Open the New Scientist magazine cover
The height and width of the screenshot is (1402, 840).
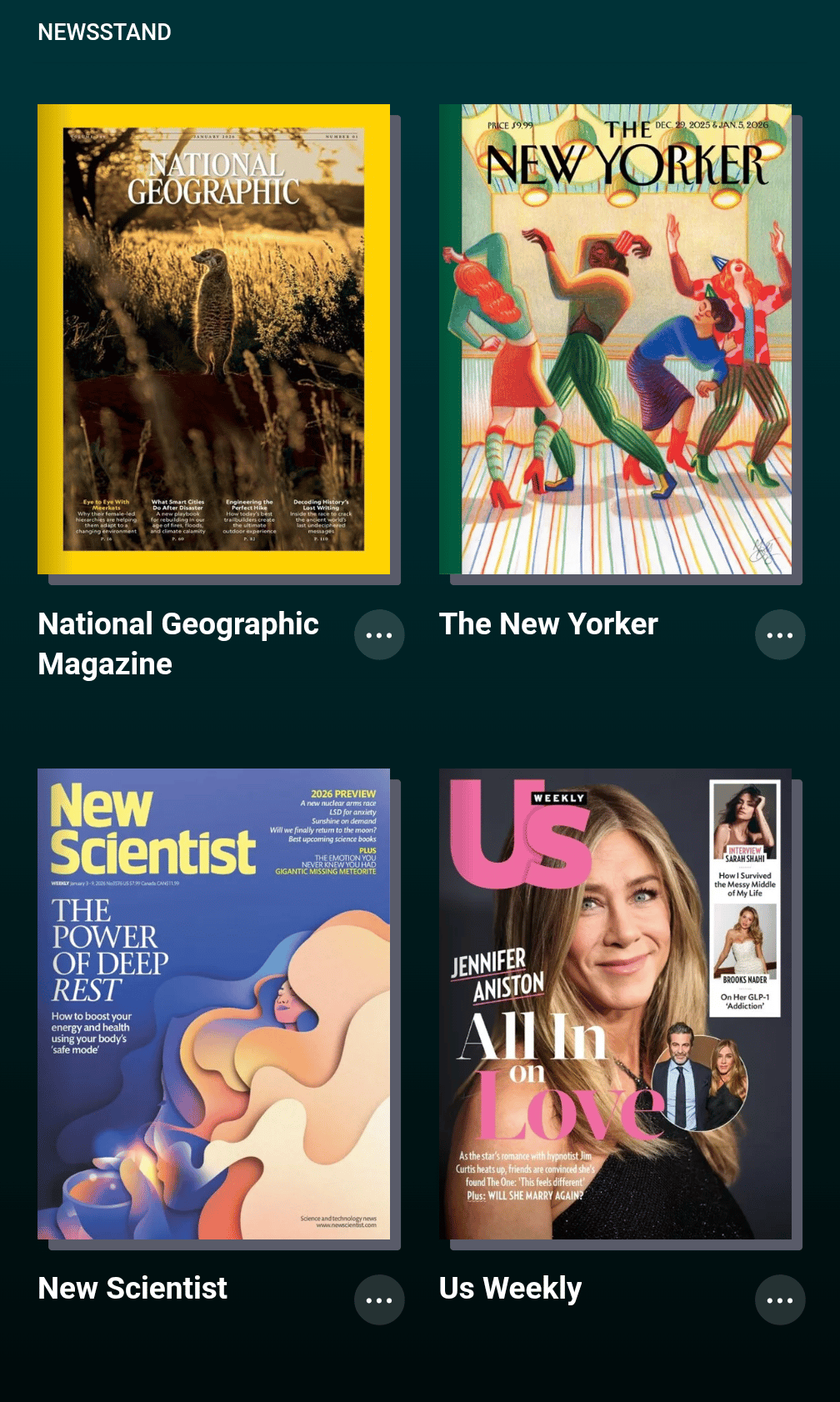213,1004
